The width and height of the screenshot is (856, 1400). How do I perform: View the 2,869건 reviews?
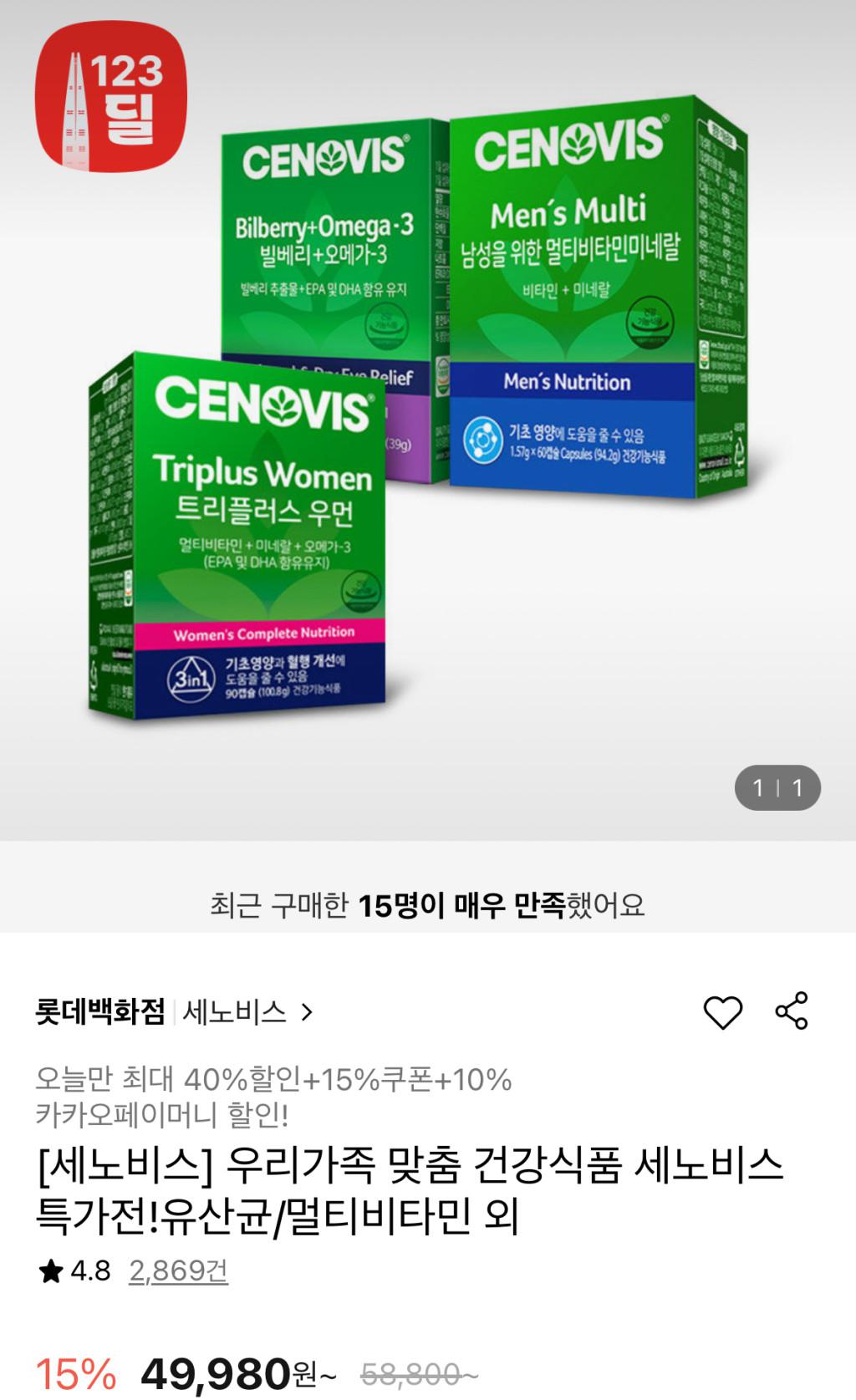click(178, 1271)
